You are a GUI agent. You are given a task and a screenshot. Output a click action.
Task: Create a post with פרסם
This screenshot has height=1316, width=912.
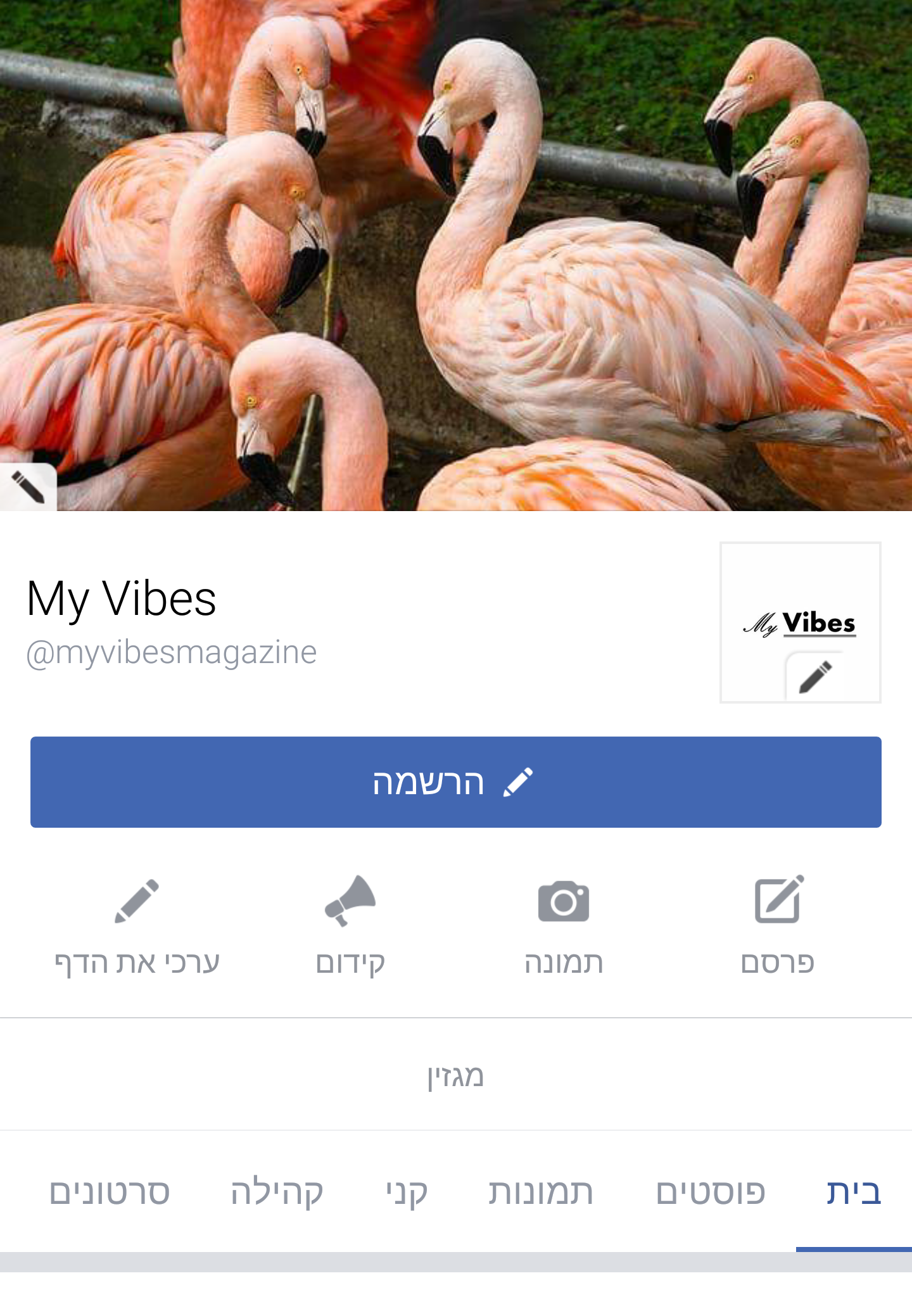click(x=778, y=925)
